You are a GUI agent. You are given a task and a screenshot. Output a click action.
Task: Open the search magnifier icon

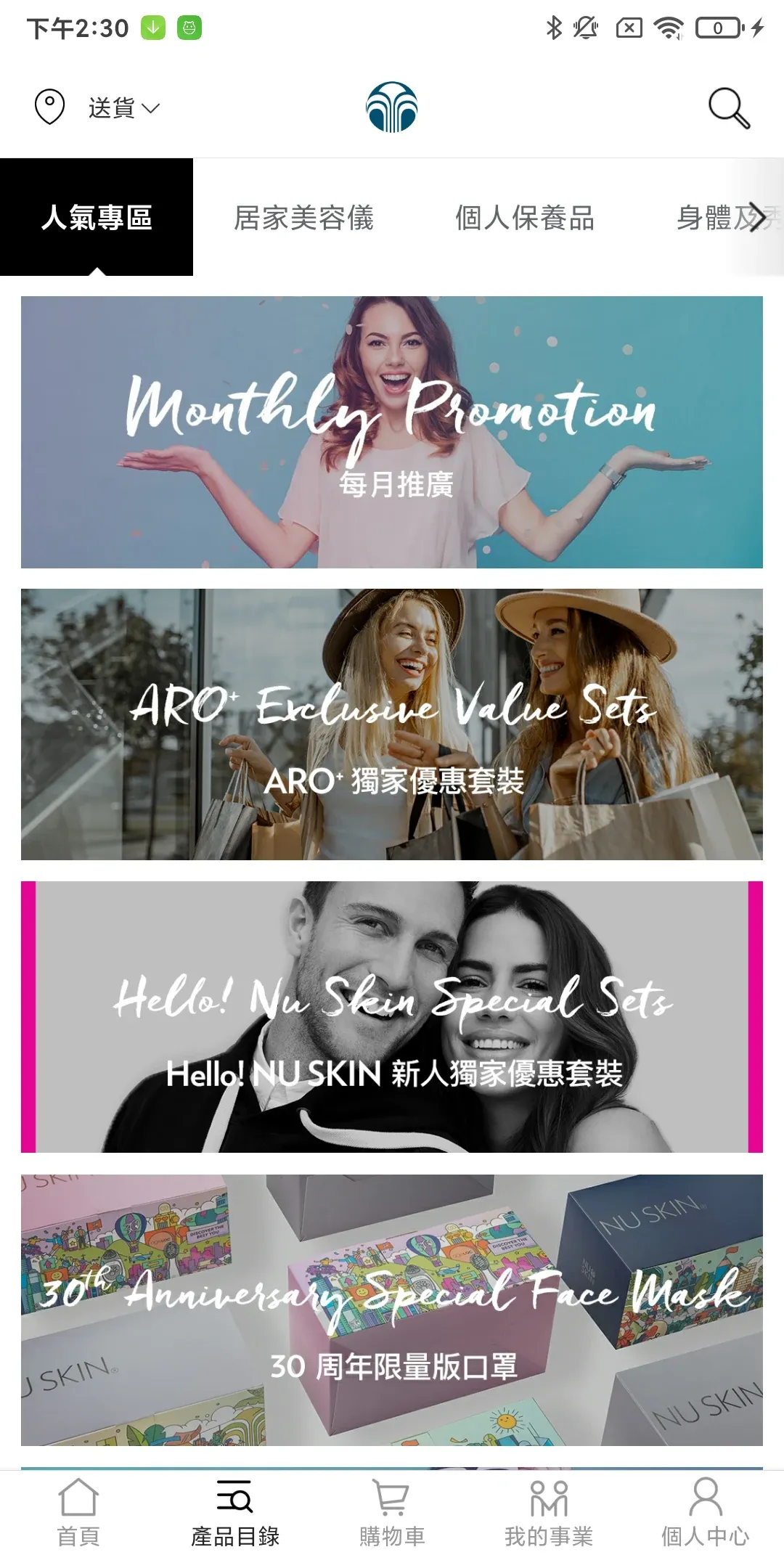click(x=728, y=108)
